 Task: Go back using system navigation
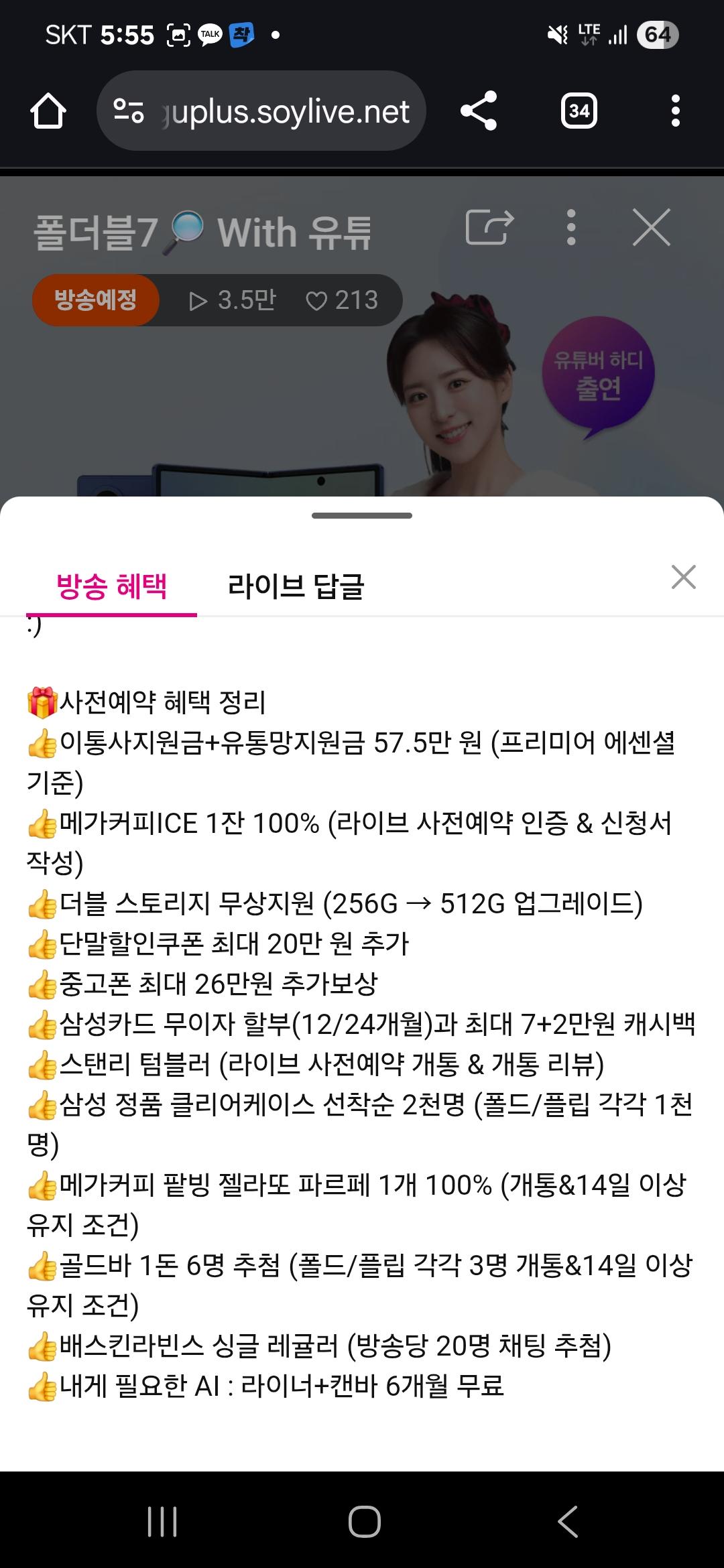tap(567, 1521)
